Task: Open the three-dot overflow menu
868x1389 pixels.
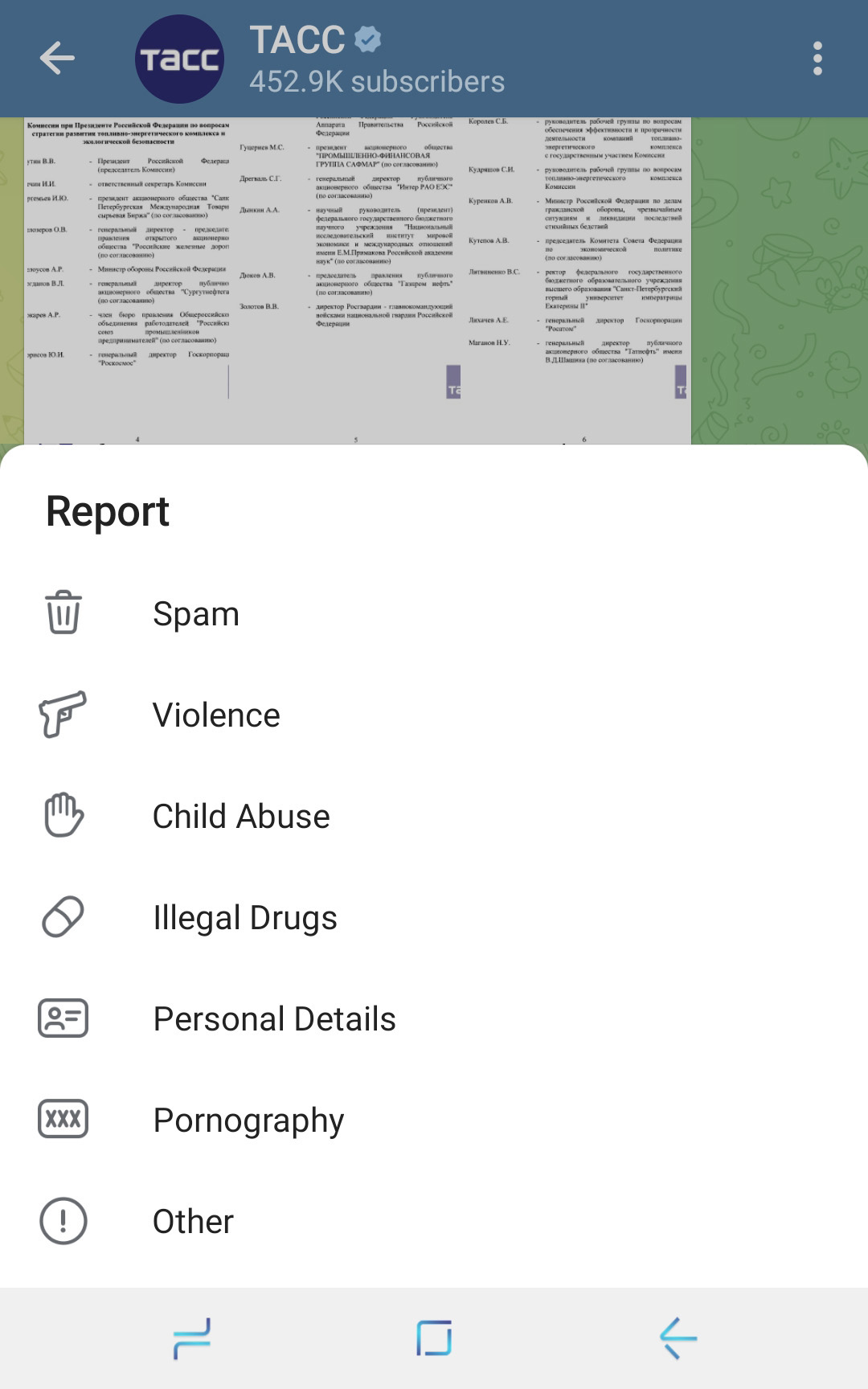Action: (x=817, y=59)
